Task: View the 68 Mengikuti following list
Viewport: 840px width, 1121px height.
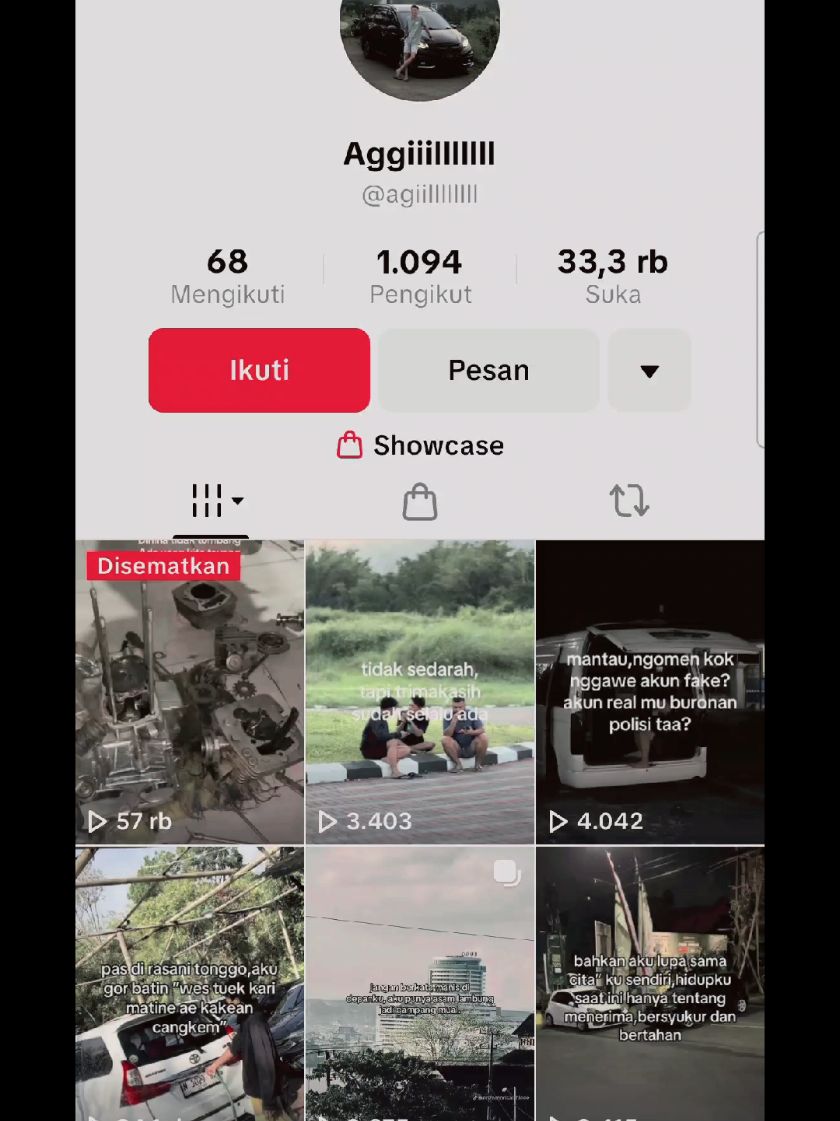Action: pyautogui.click(x=227, y=276)
